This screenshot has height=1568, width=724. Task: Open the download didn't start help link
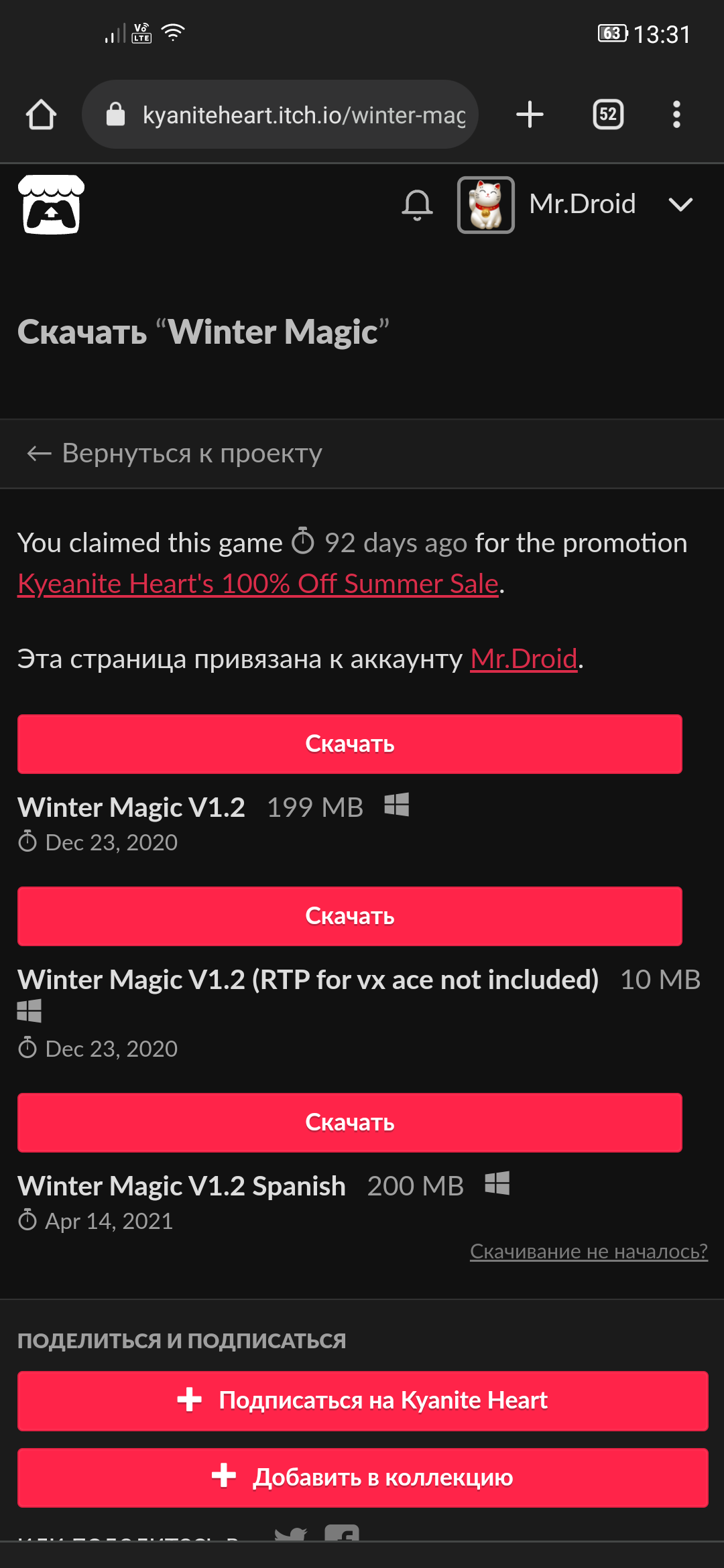pyautogui.click(x=589, y=1251)
